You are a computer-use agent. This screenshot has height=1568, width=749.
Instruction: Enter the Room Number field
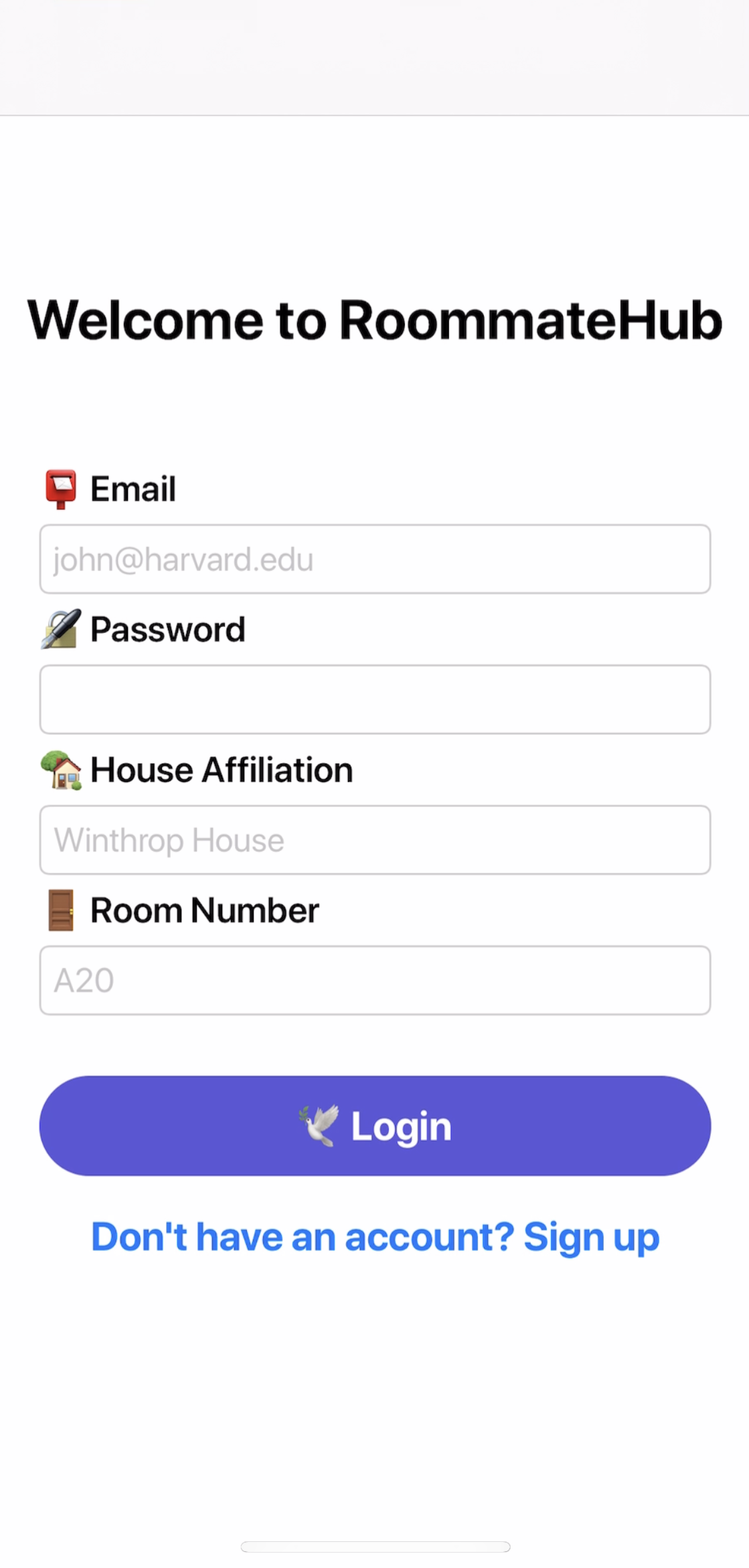tap(375, 981)
